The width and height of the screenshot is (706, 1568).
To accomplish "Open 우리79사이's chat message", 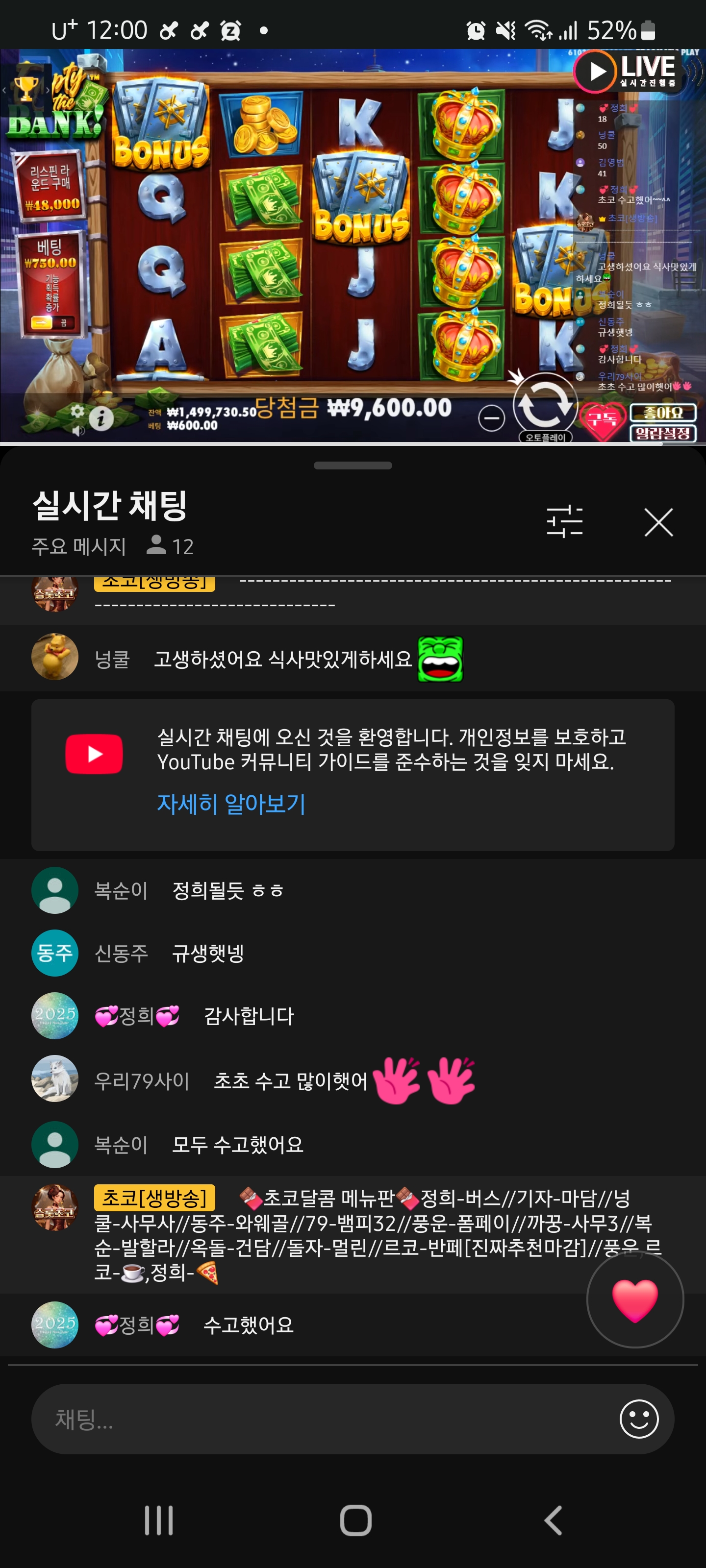I will coord(292,1080).
